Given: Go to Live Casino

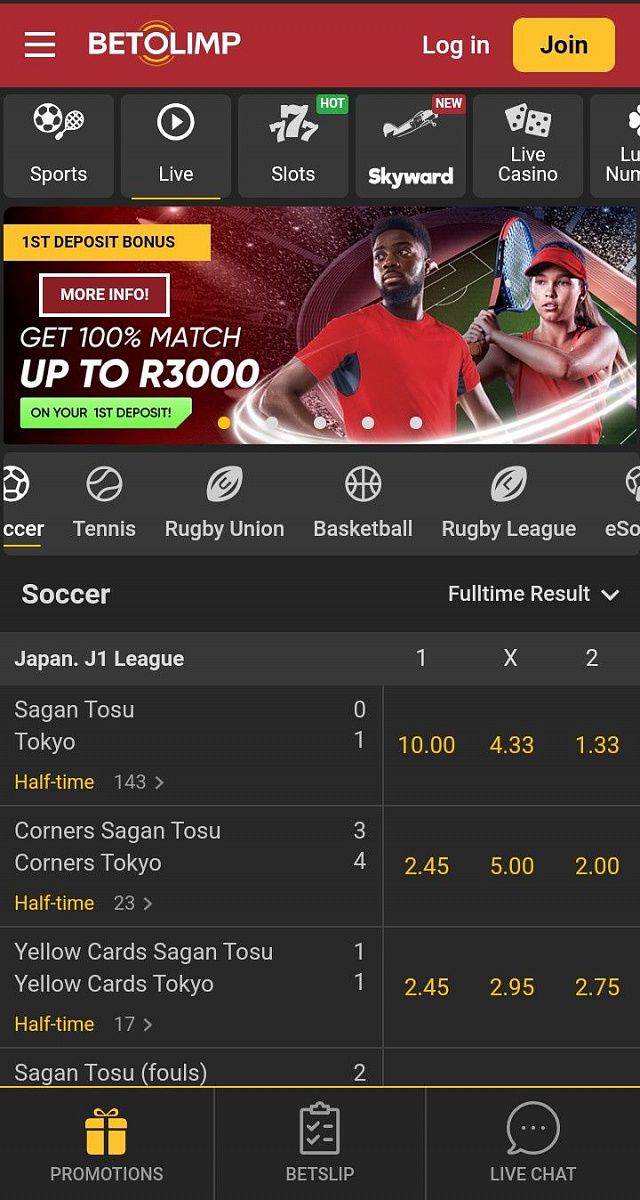Looking at the screenshot, I should (527, 146).
